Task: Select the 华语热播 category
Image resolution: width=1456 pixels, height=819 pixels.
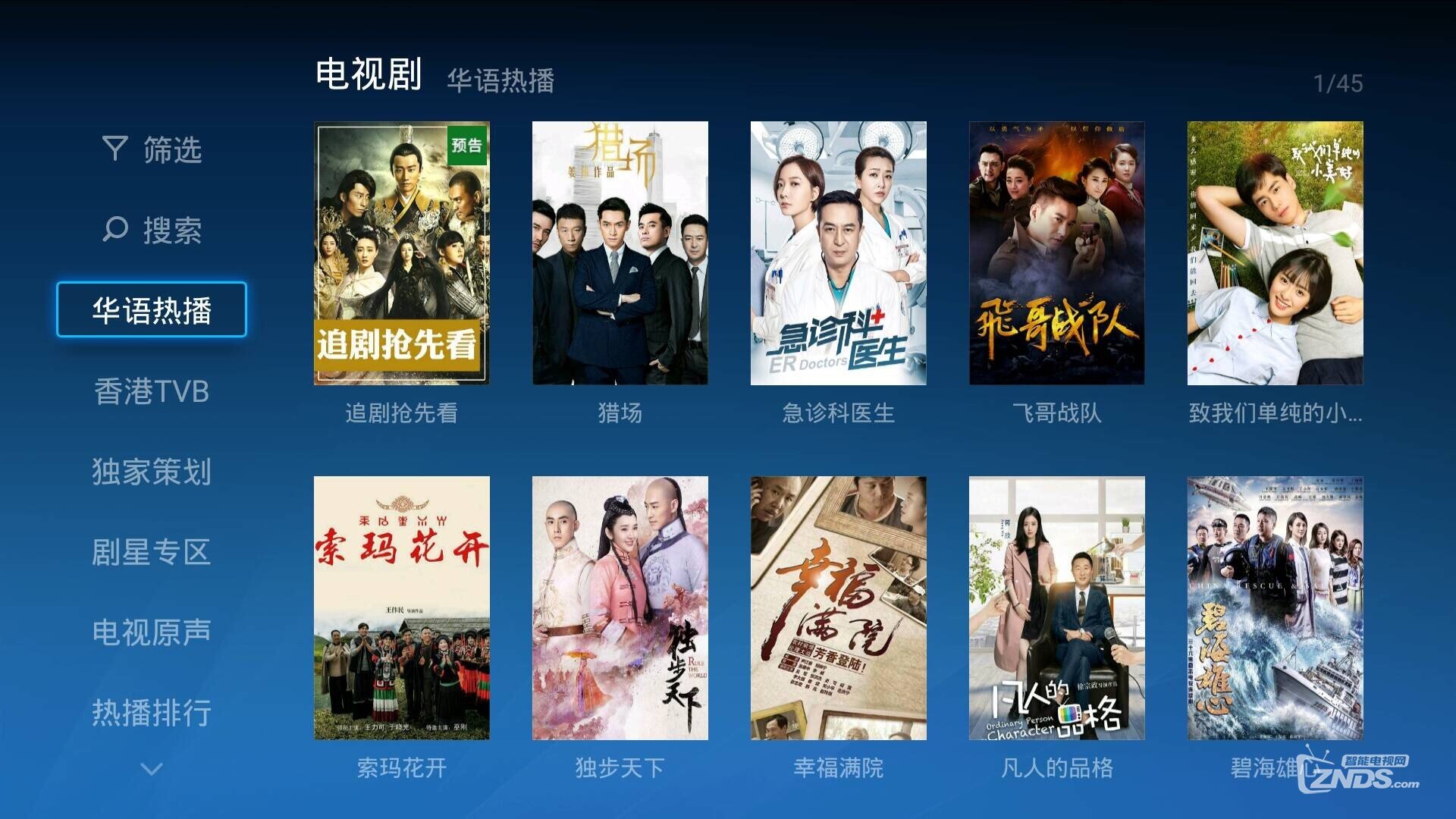Action: click(152, 309)
